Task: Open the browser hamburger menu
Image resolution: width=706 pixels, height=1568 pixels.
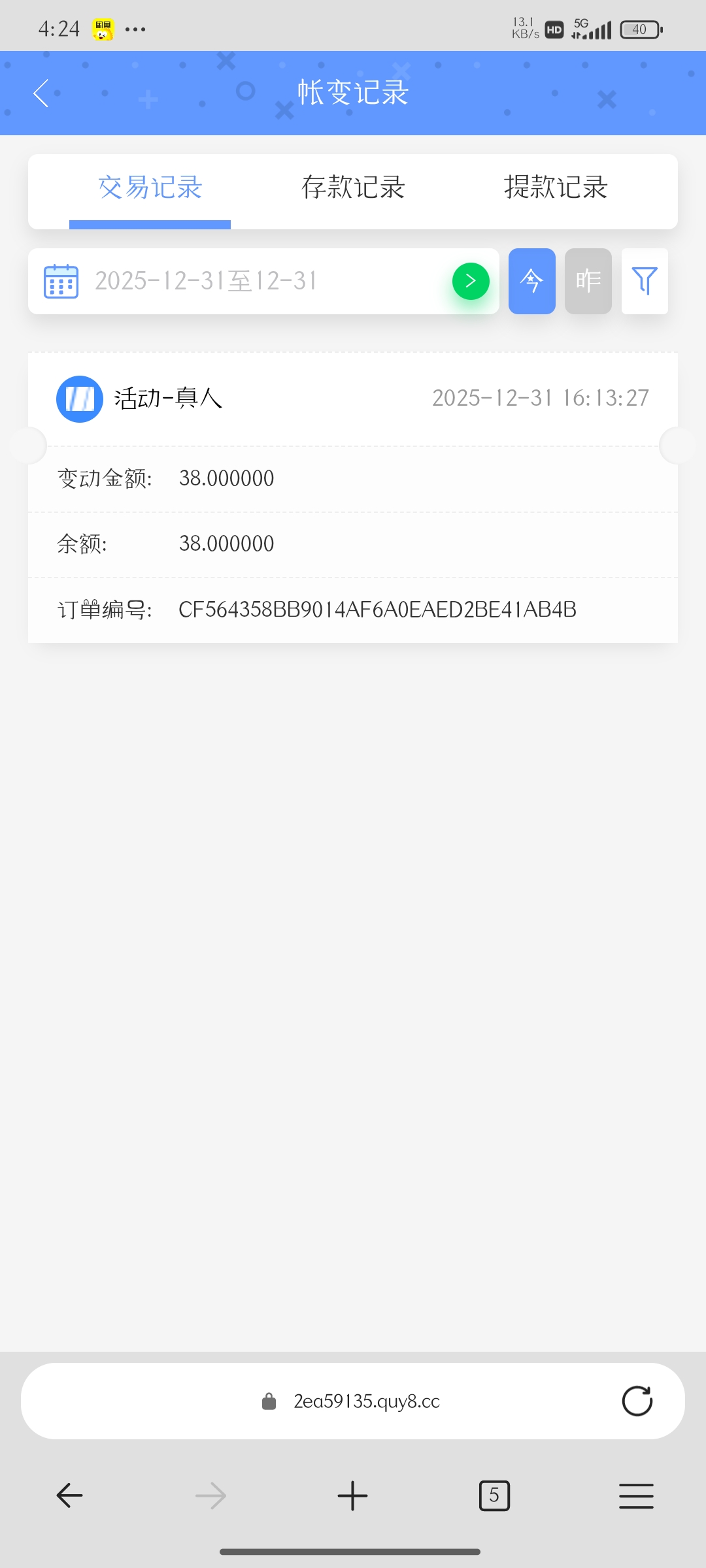Action: [636, 1495]
